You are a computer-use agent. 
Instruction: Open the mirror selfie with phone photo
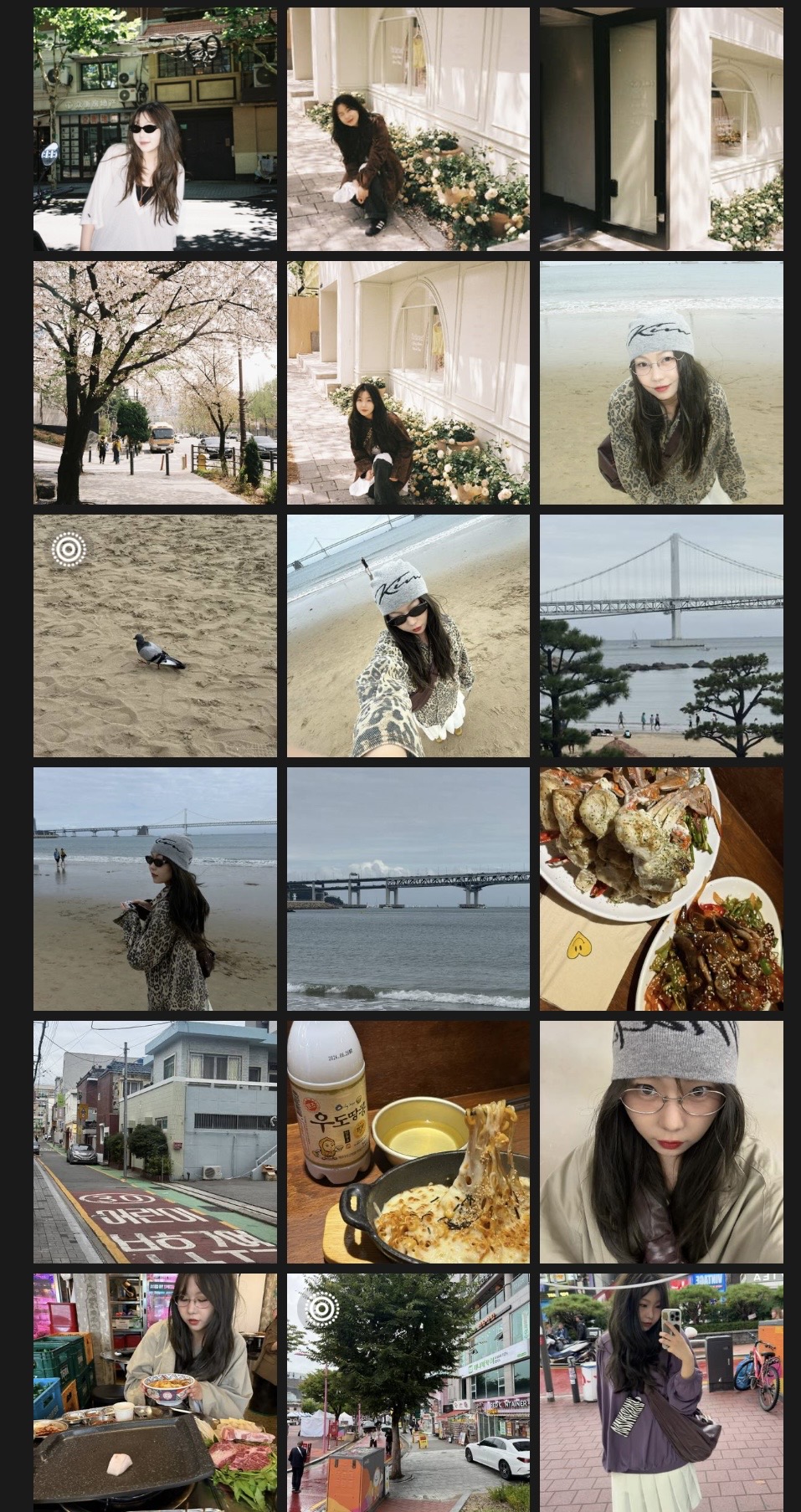click(x=661, y=1393)
